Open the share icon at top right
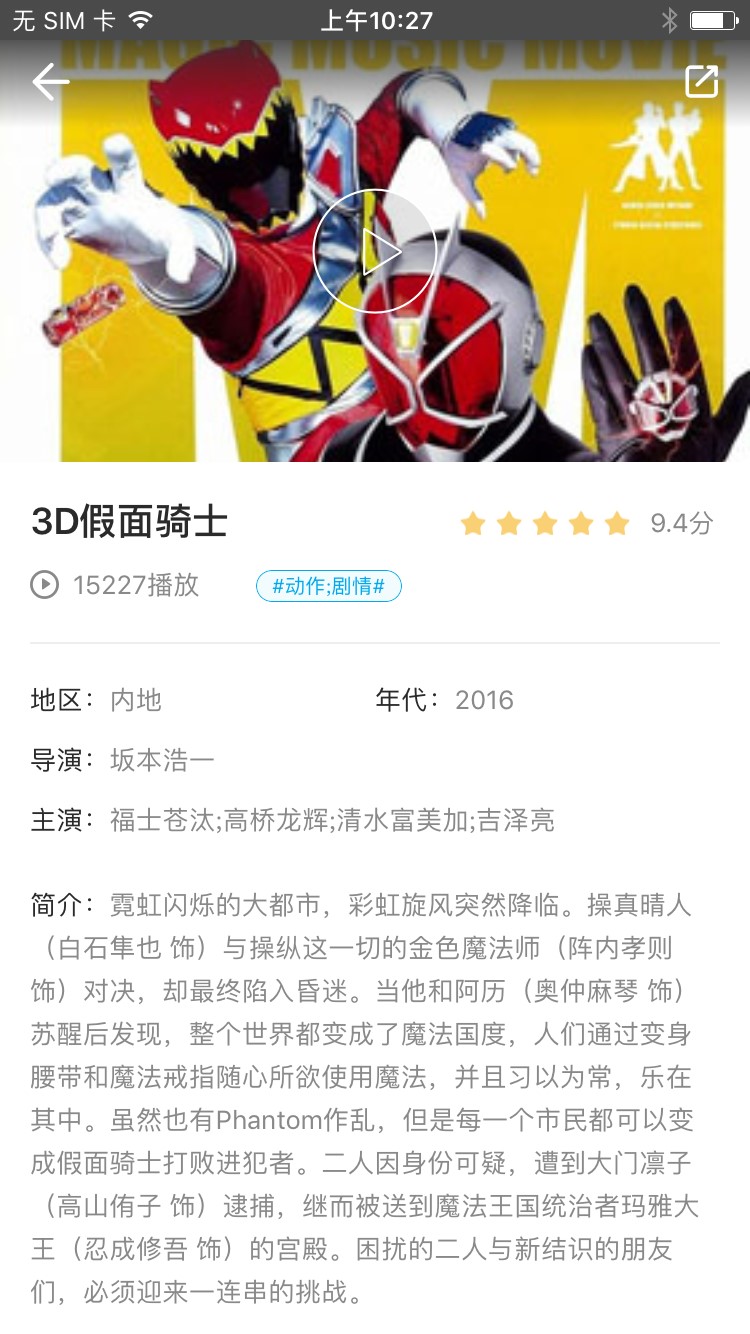 (701, 82)
